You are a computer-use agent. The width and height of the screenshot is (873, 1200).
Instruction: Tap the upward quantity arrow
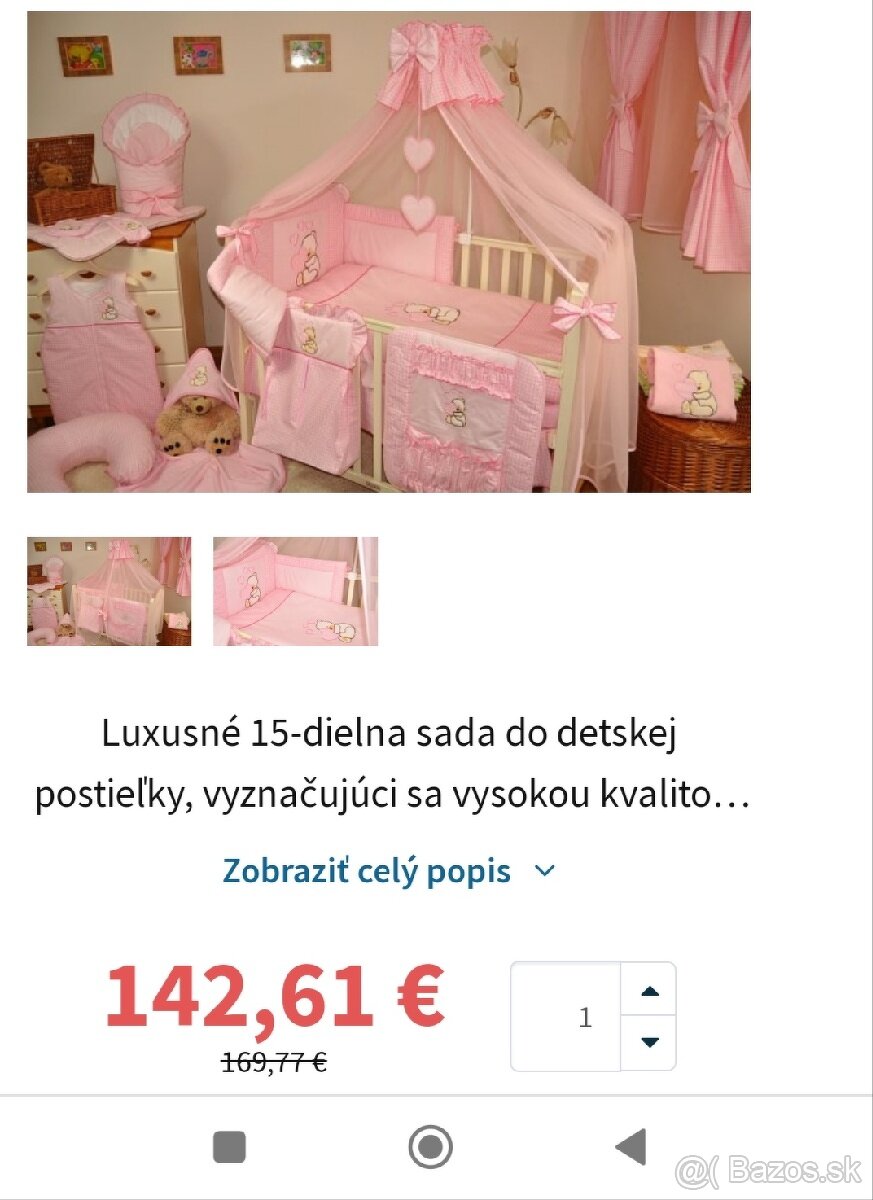click(x=651, y=990)
